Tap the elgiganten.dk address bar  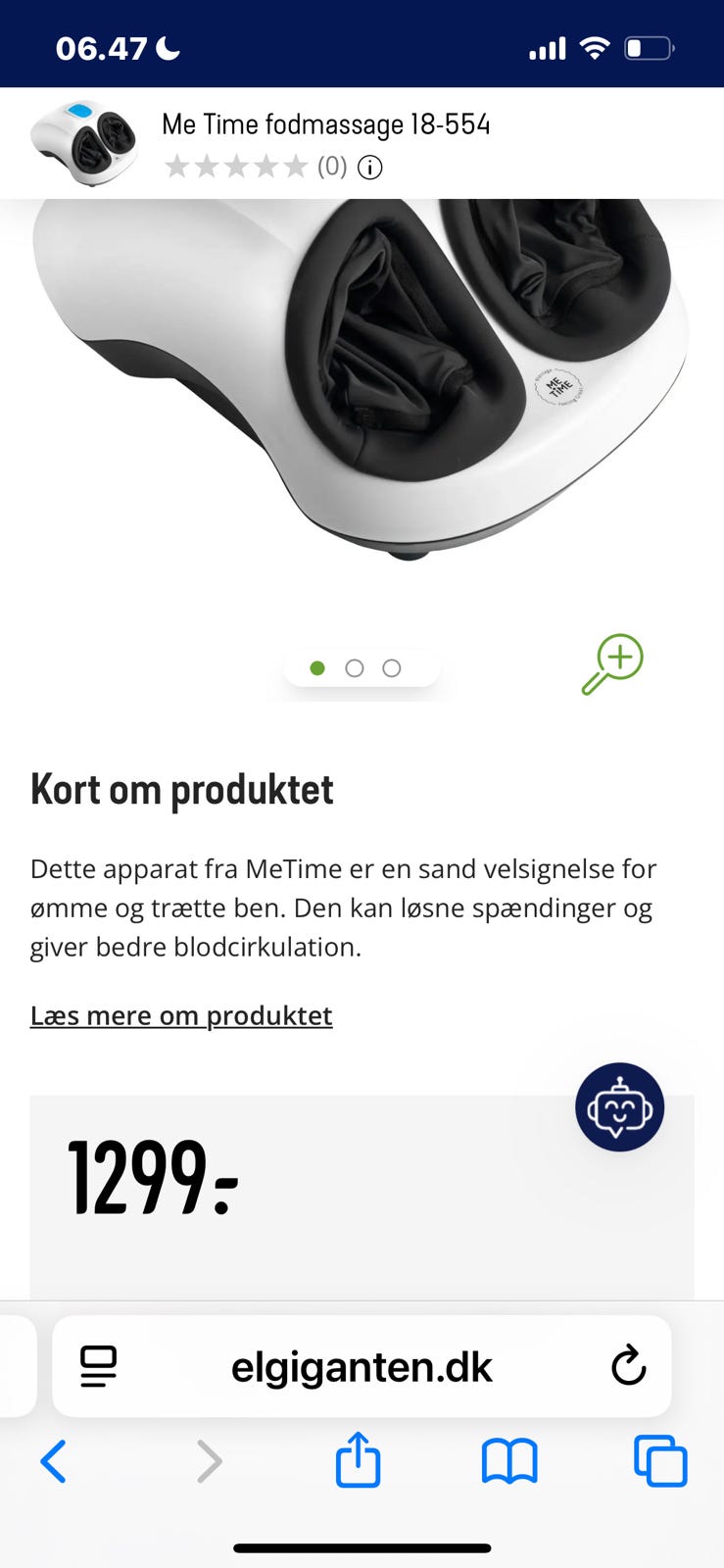click(362, 1366)
